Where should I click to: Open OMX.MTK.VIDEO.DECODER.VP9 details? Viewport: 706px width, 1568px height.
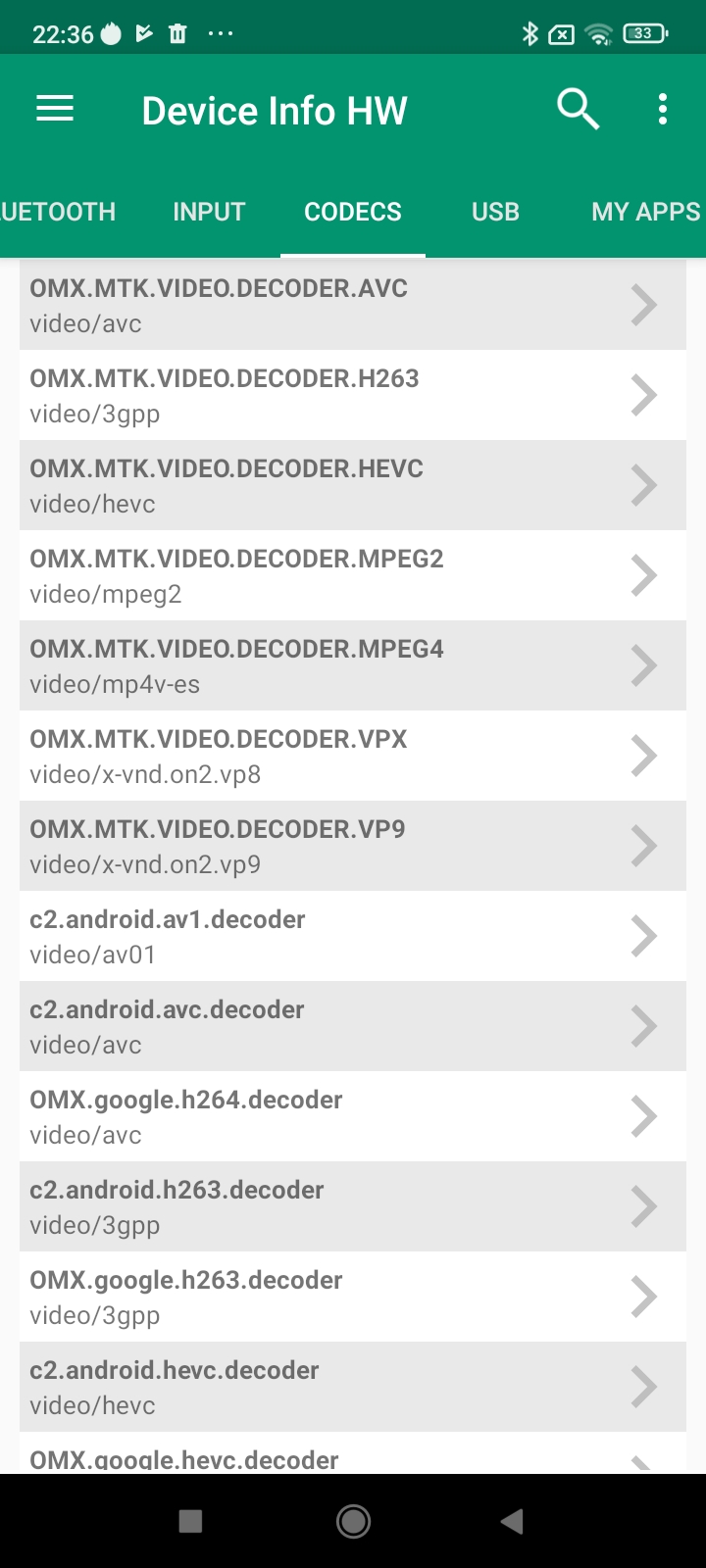pyautogui.click(x=353, y=846)
